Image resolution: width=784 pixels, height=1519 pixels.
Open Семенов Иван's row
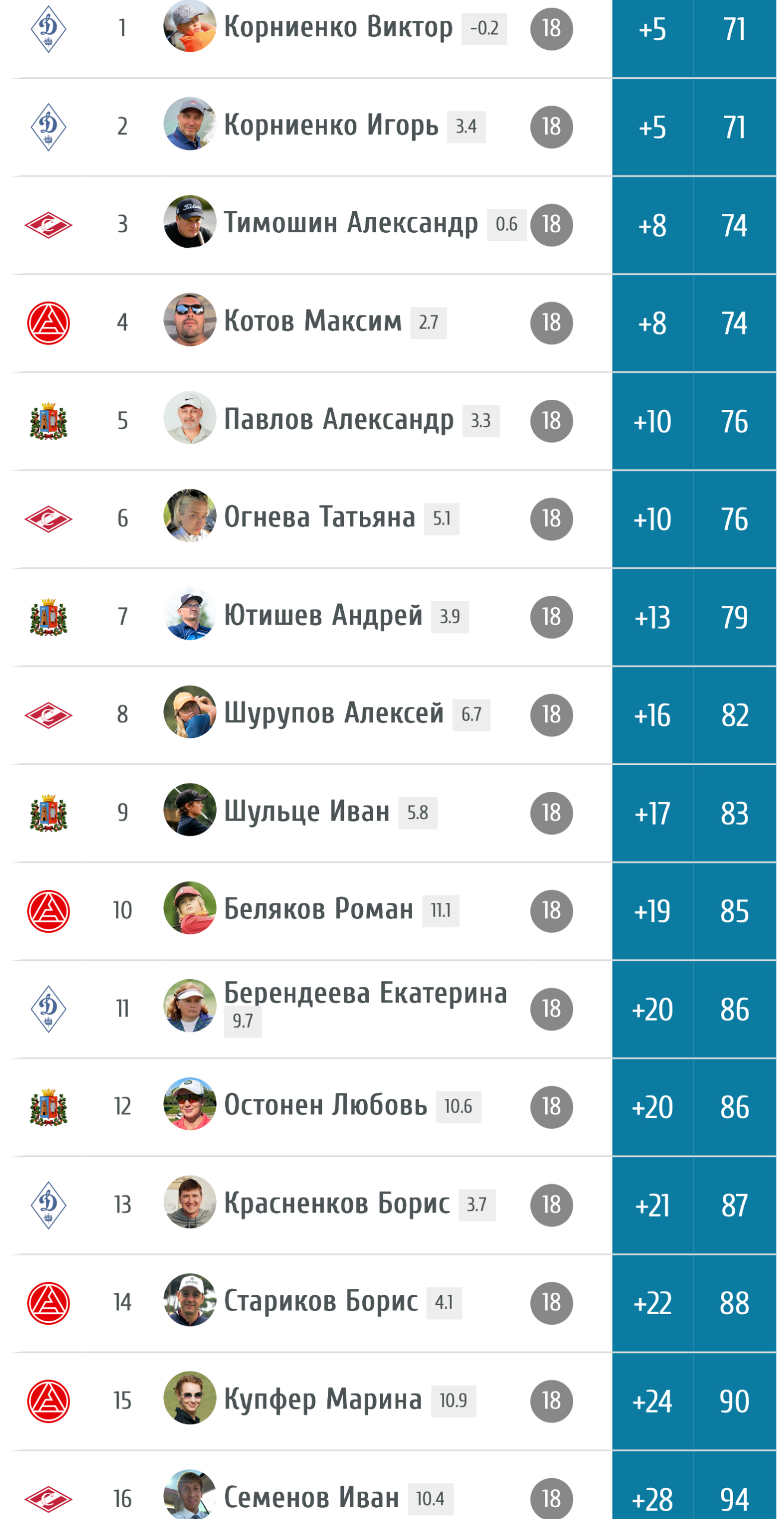click(393, 1485)
